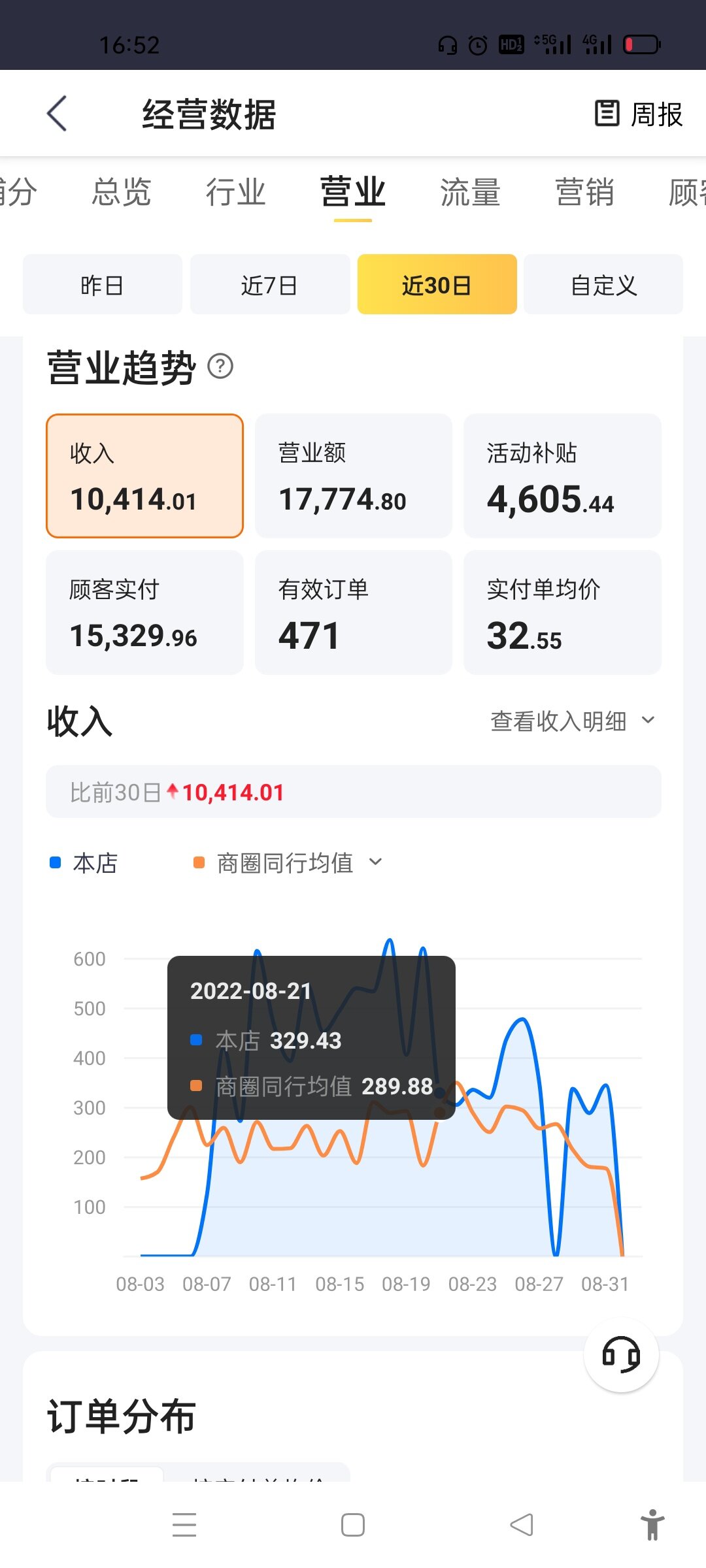Select the 有效订单 metric card

[353, 612]
